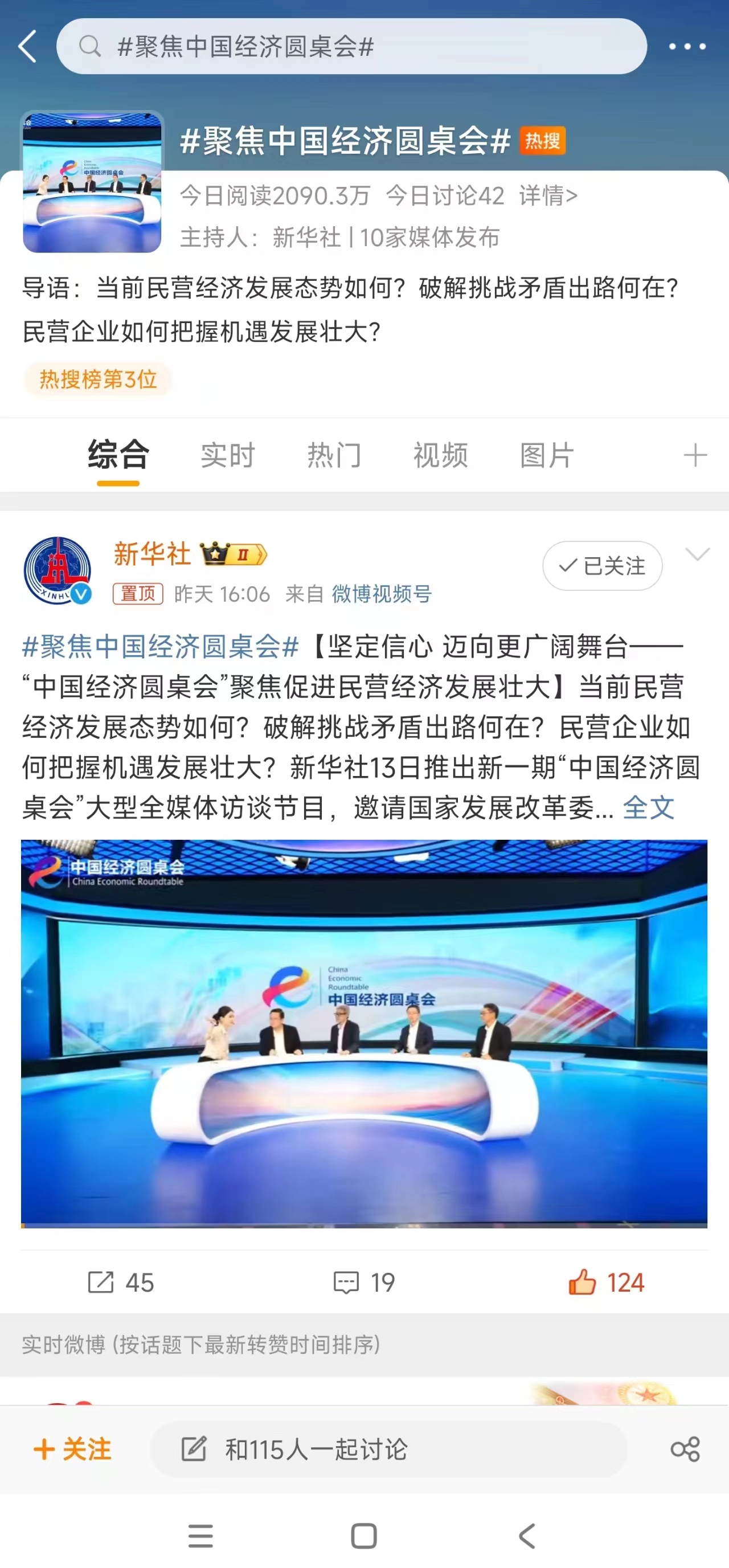This screenshot has width=729, height=1568.
Task: Tap the 已关注 button for 新华社
Action: click(x=602, y=566)
